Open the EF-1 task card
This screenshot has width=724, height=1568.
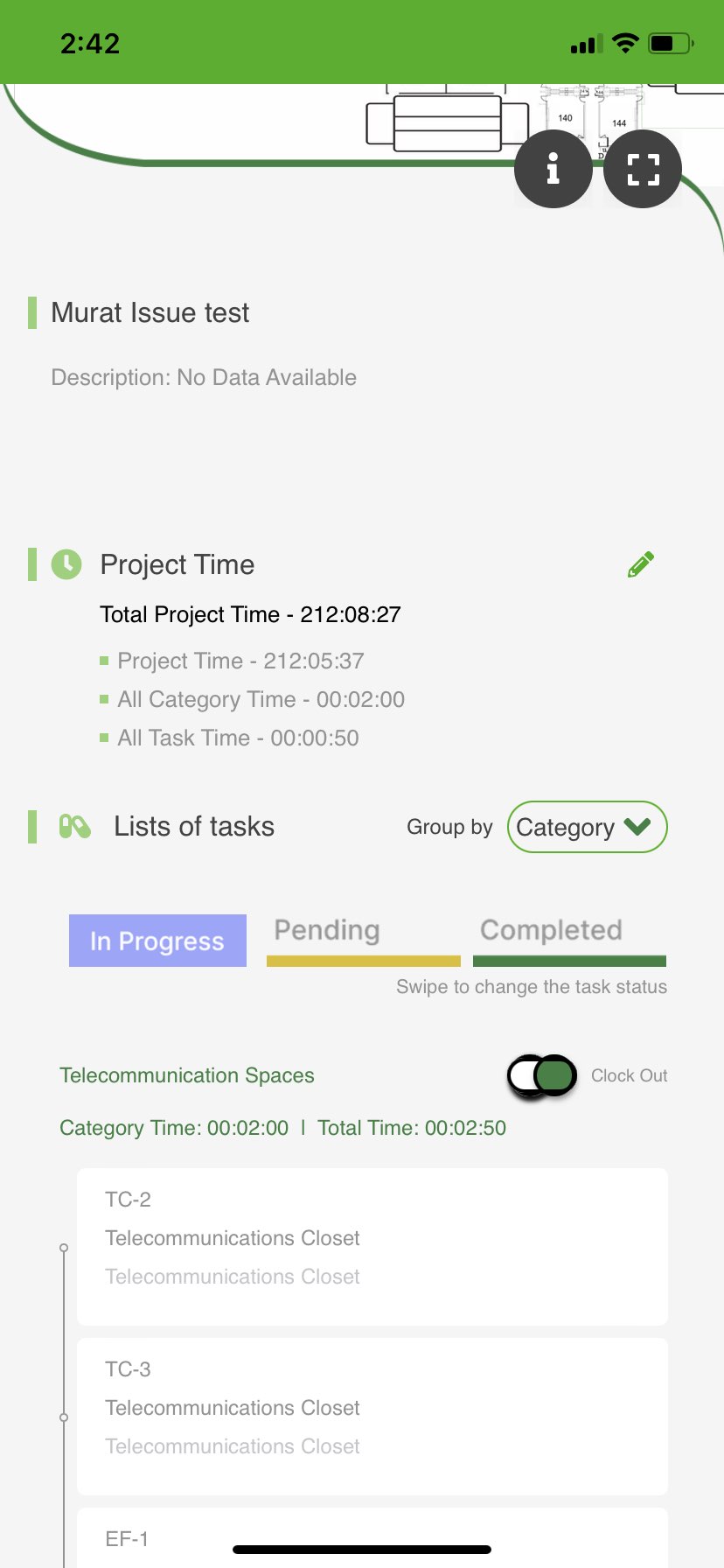[x=372, y=1537]
